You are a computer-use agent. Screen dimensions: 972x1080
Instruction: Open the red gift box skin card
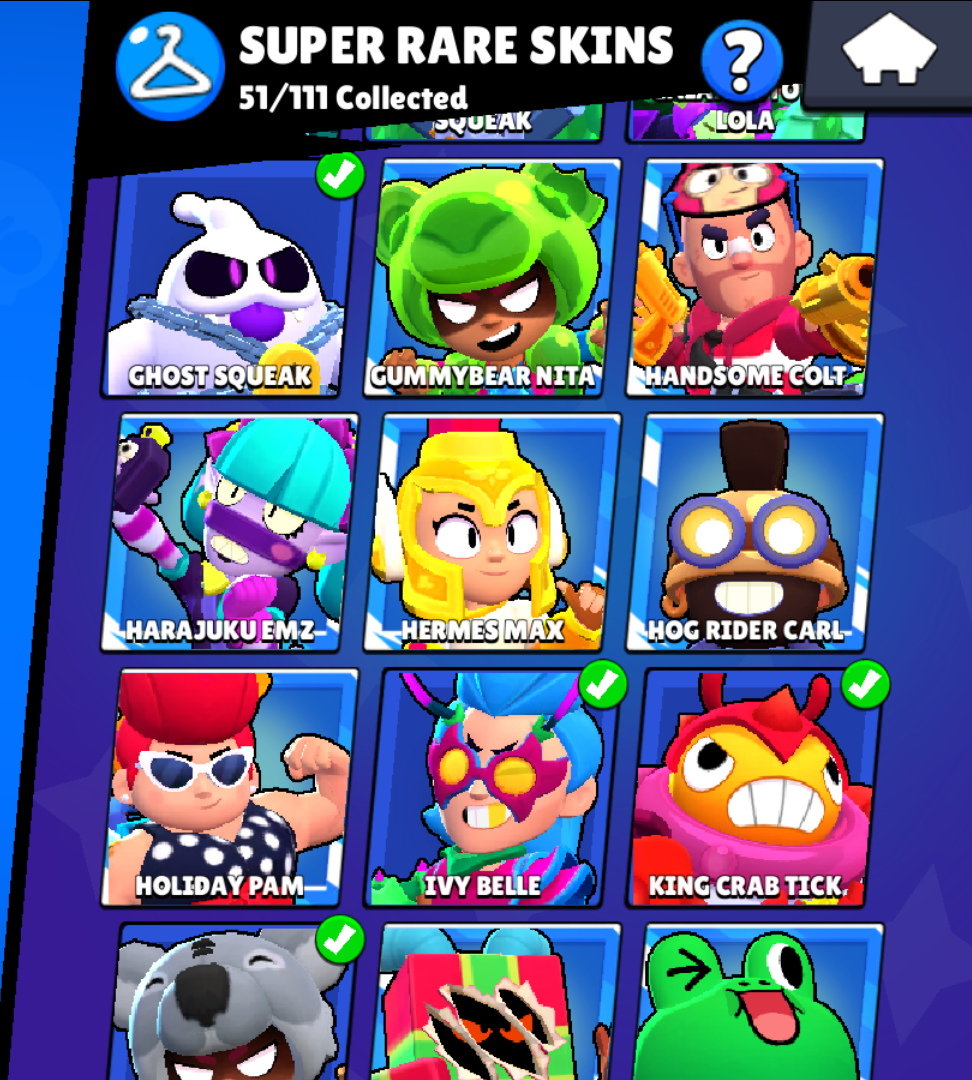(x=493, y=1005)
